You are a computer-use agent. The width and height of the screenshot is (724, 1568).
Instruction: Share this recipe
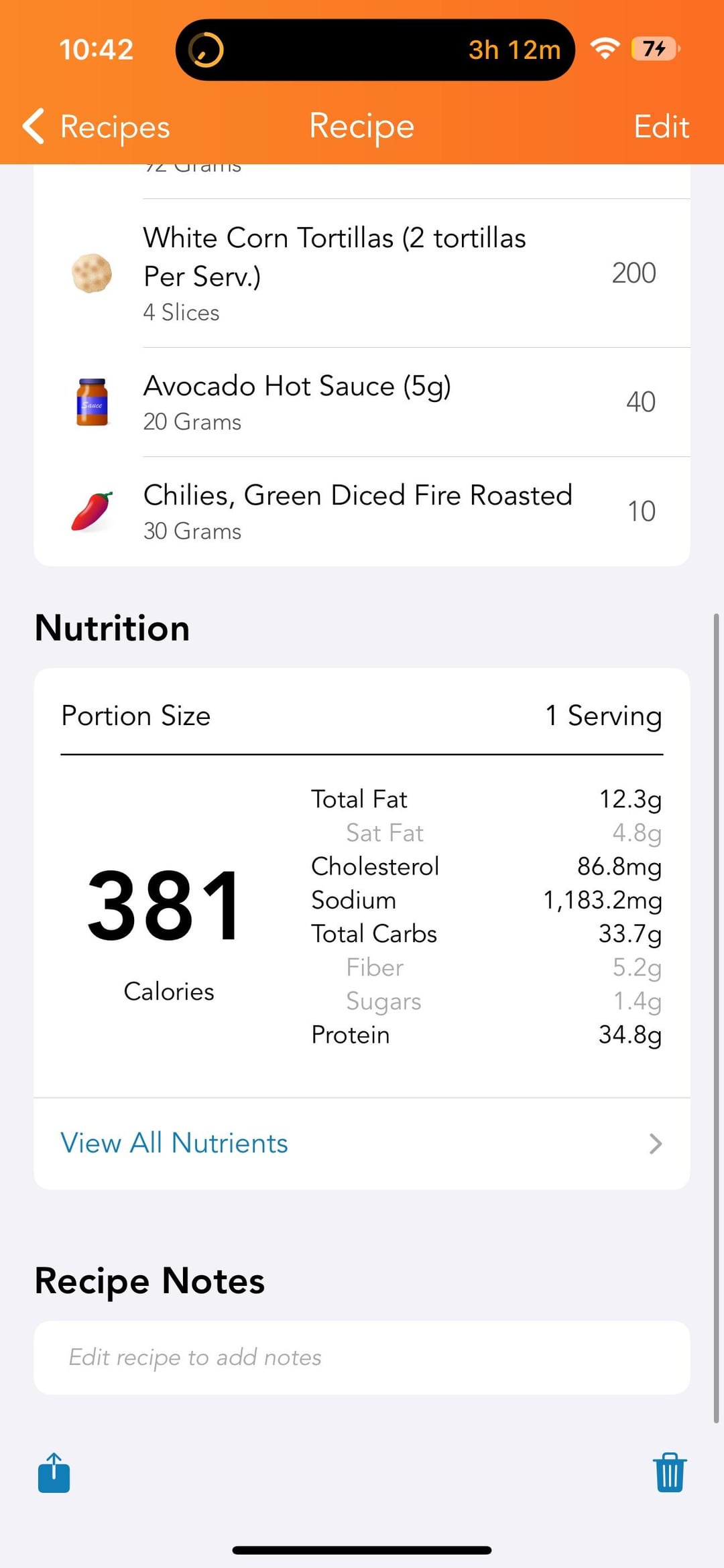click(54, 1472)
